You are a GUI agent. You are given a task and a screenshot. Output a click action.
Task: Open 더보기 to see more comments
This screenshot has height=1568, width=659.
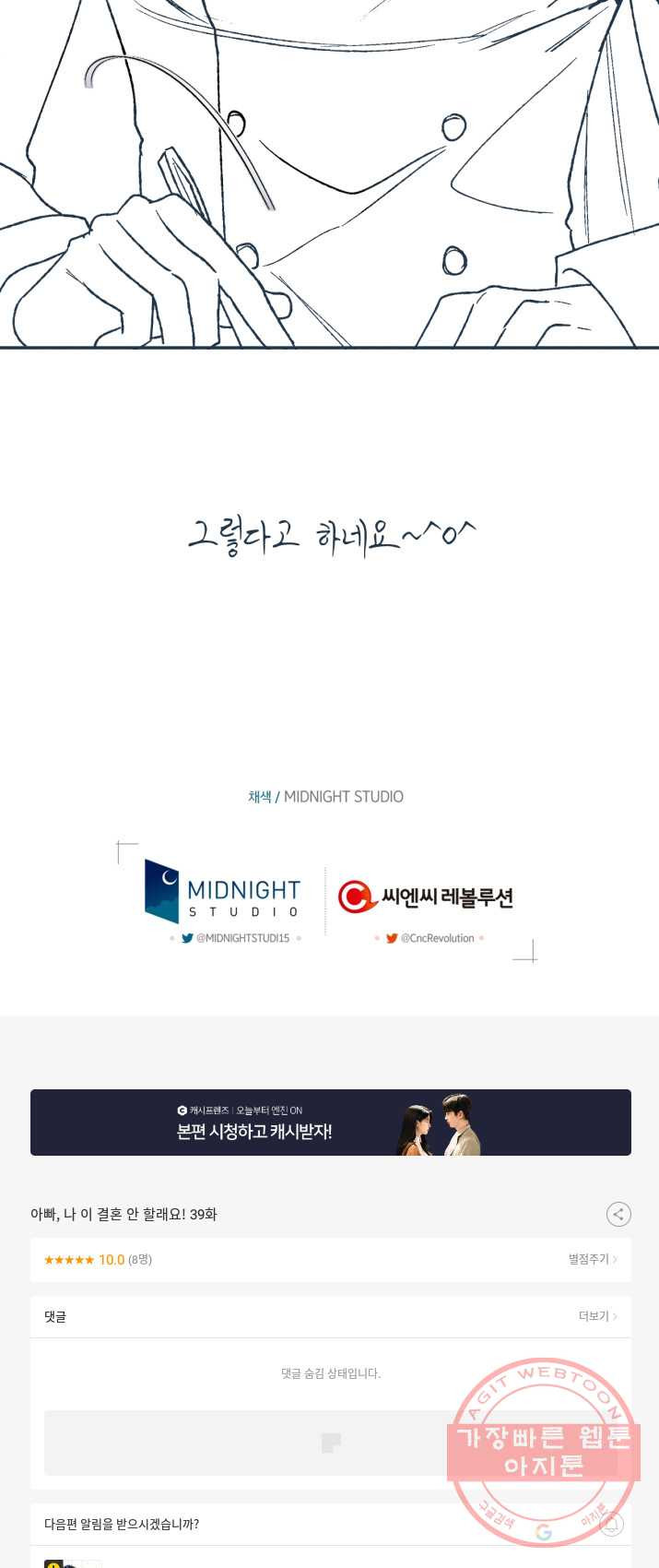click(597, 1316)
